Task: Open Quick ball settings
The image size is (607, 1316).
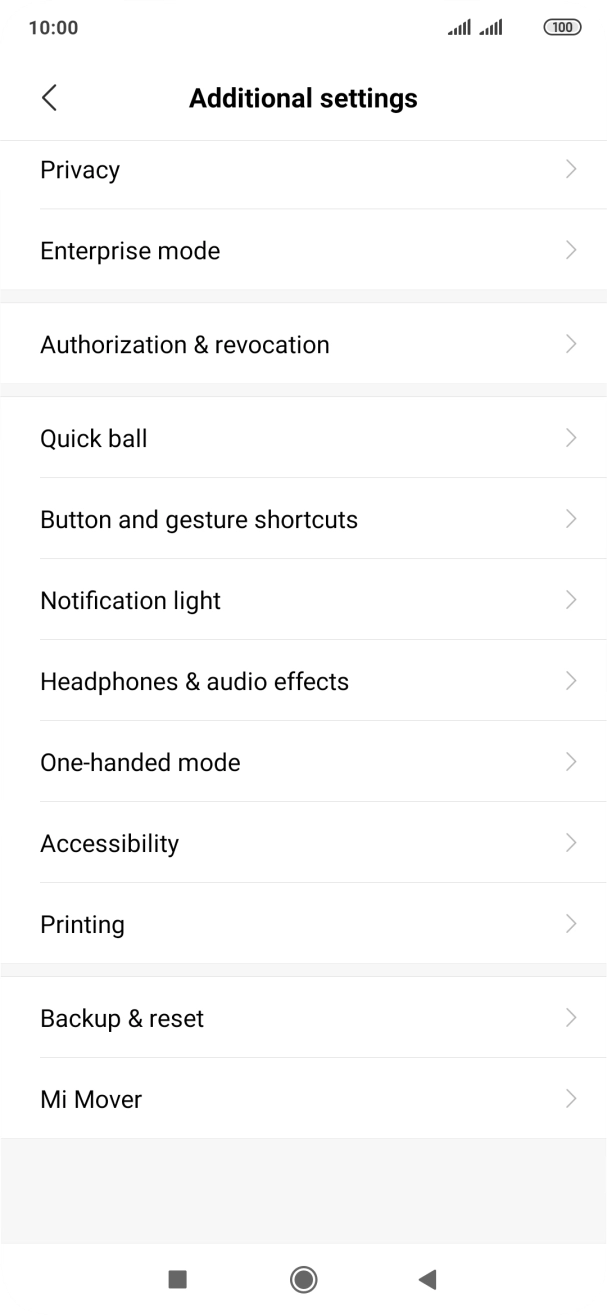Action: (x=303, y=438)
